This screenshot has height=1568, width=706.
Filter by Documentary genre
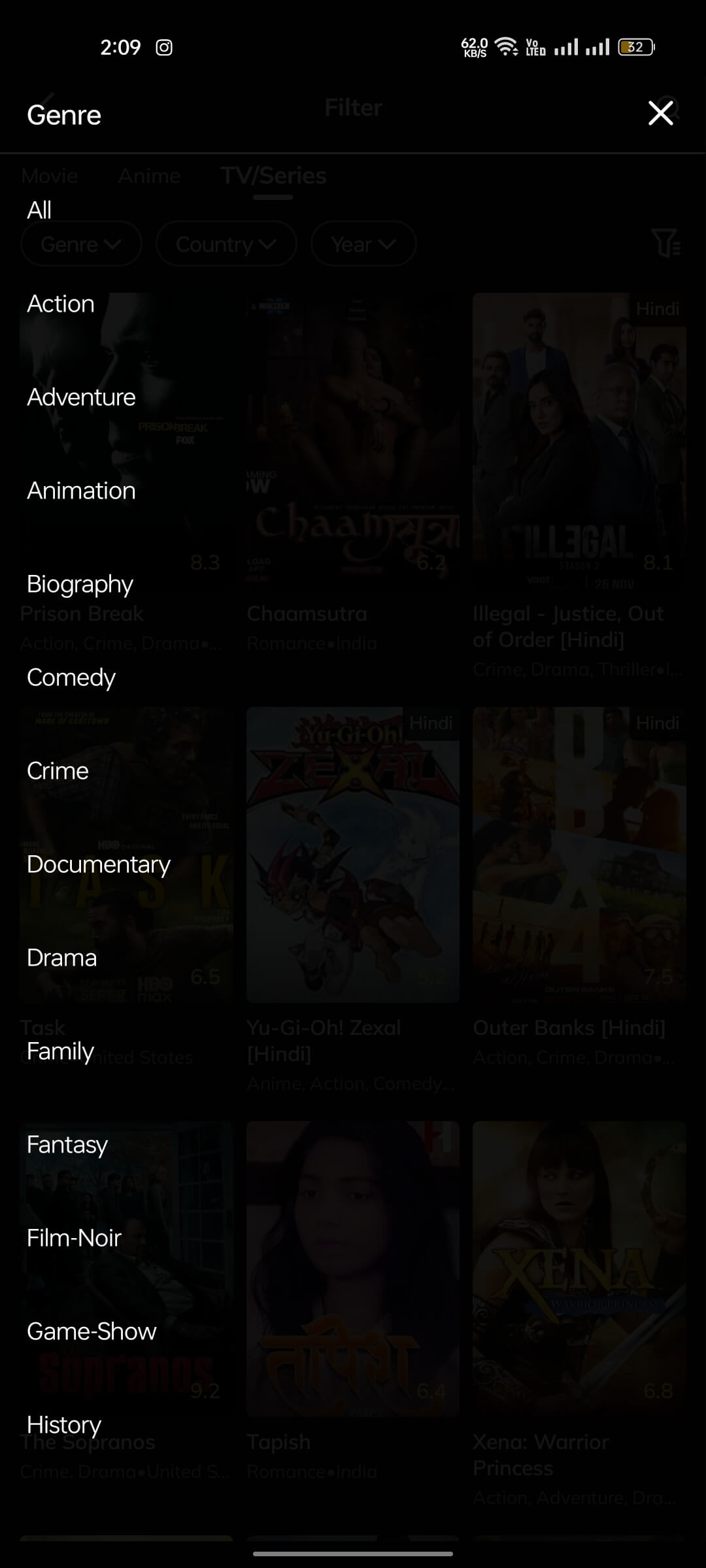pos(99,864)
